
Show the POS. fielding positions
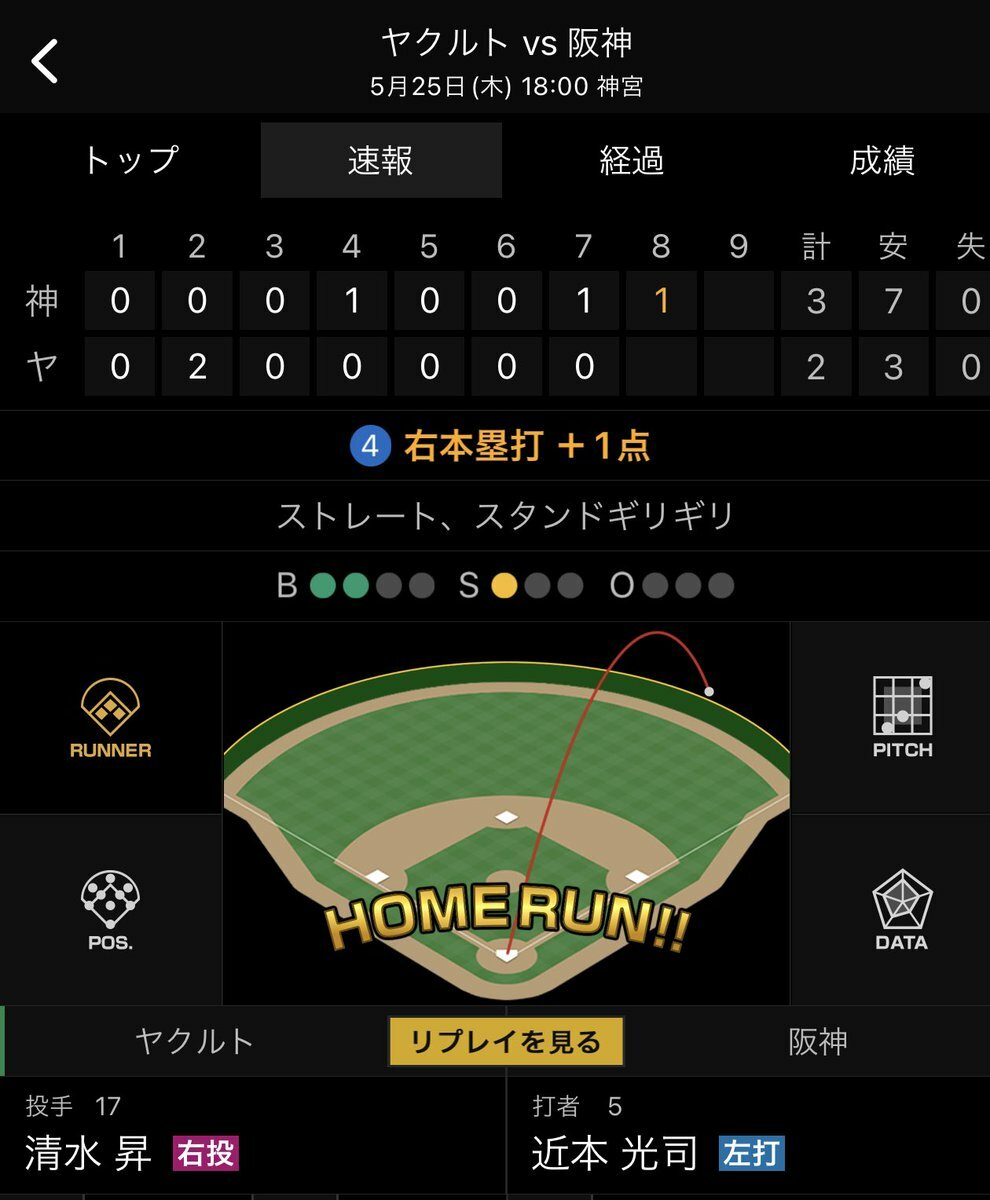[110, 910]
